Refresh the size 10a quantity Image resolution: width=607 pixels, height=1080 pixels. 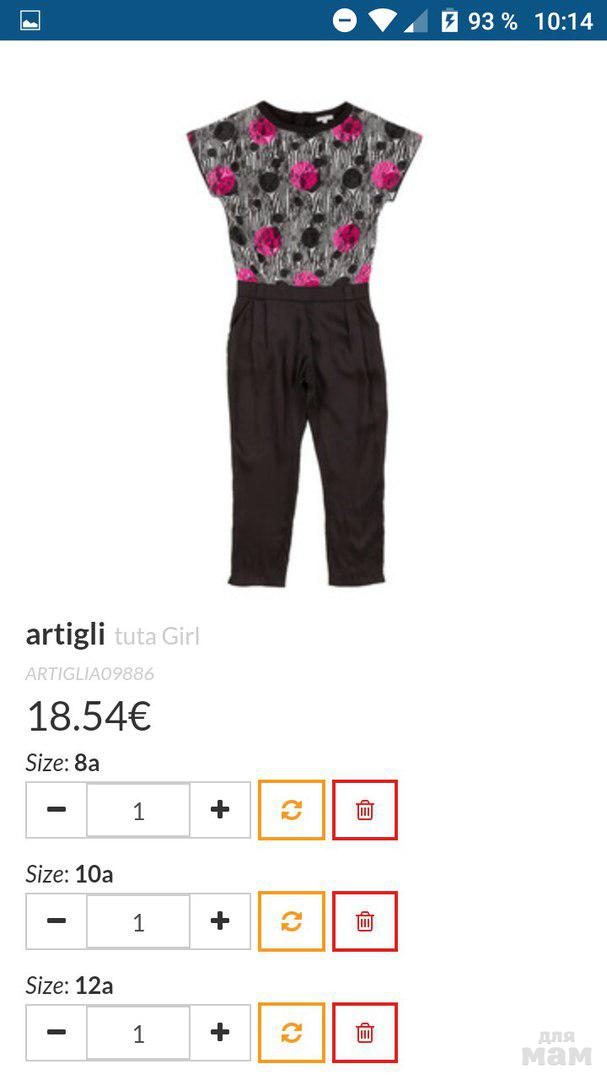291,921
